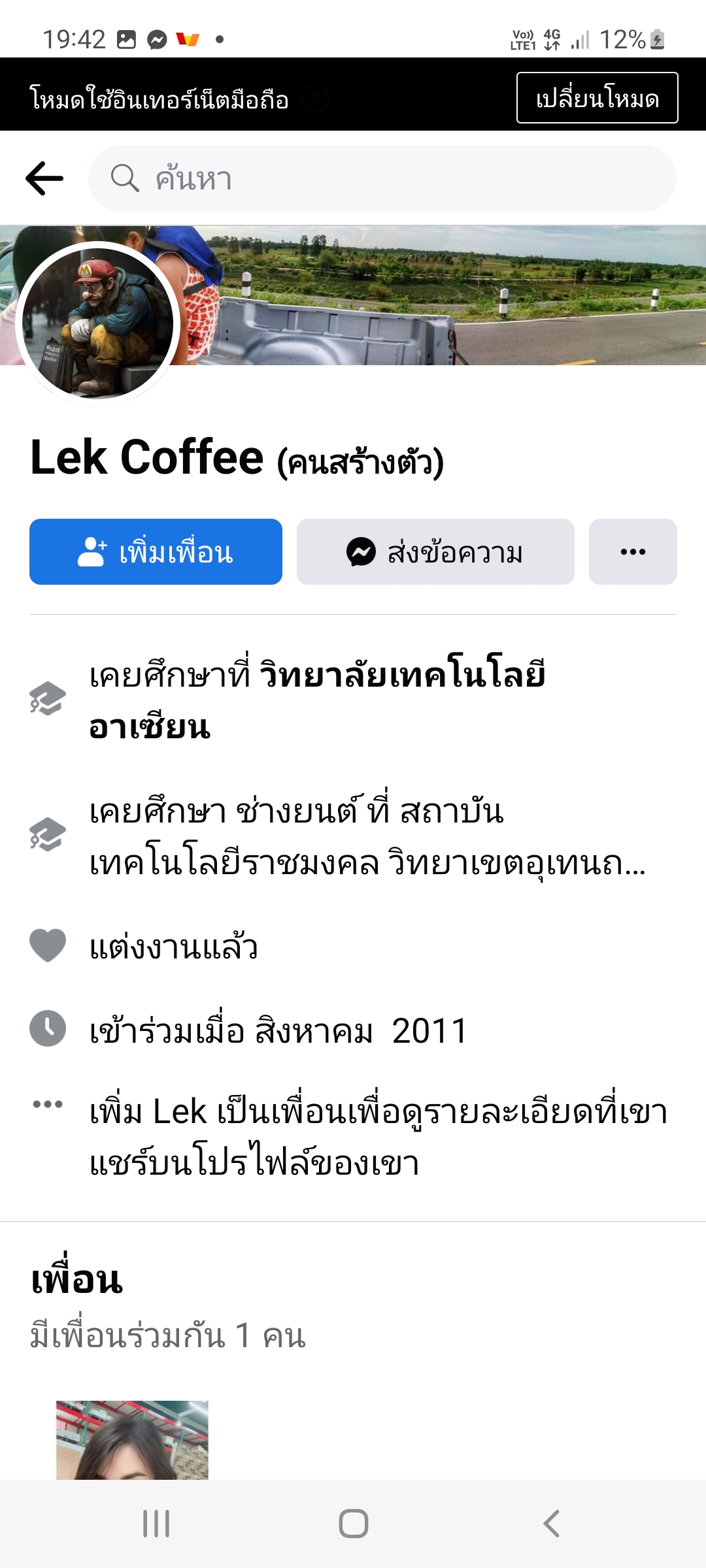The height and width of the screenshot is (1568, 706).
Task: View Lek Coffee's profile picture
Action: 97,323
